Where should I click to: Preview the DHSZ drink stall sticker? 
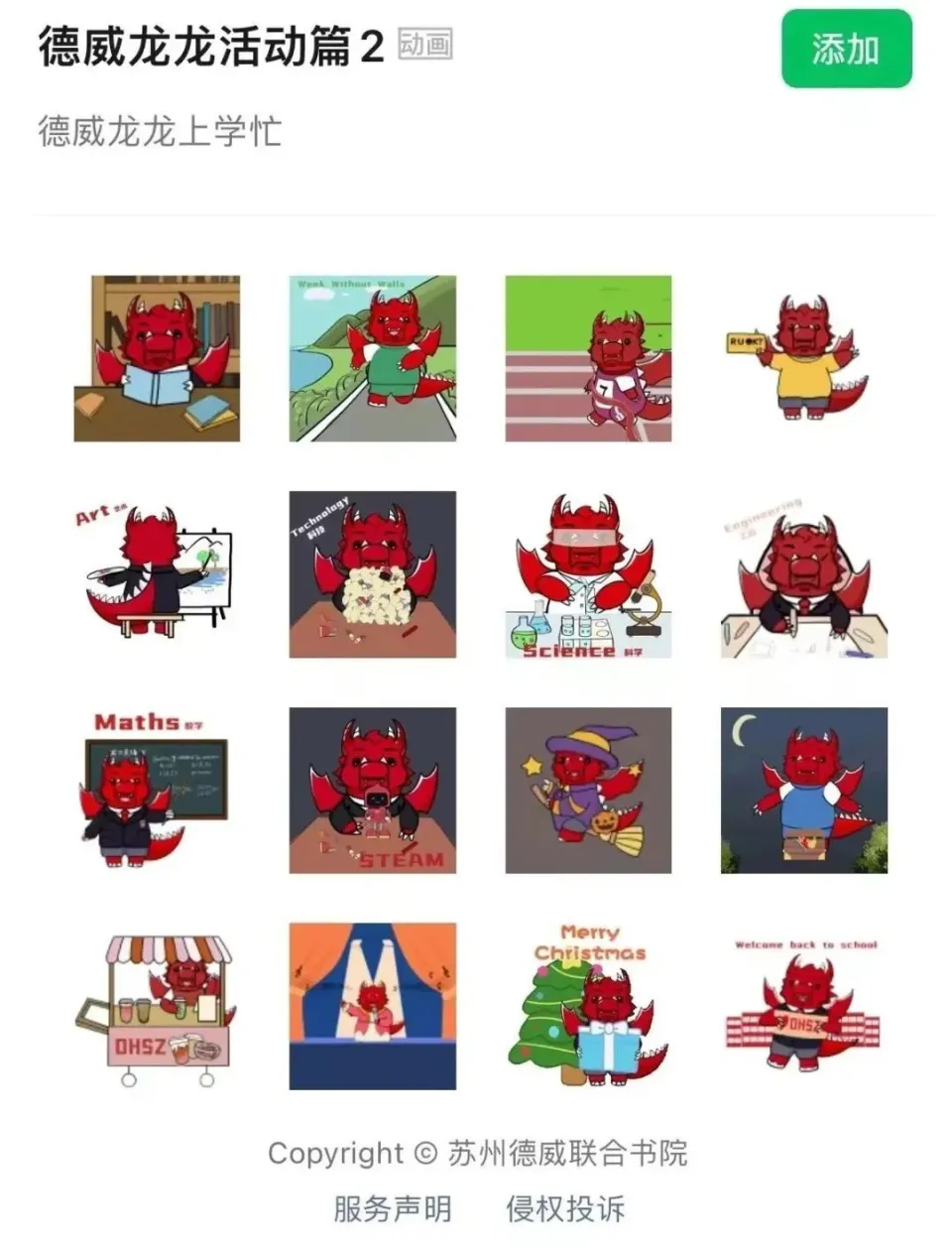pos(157,1007)
